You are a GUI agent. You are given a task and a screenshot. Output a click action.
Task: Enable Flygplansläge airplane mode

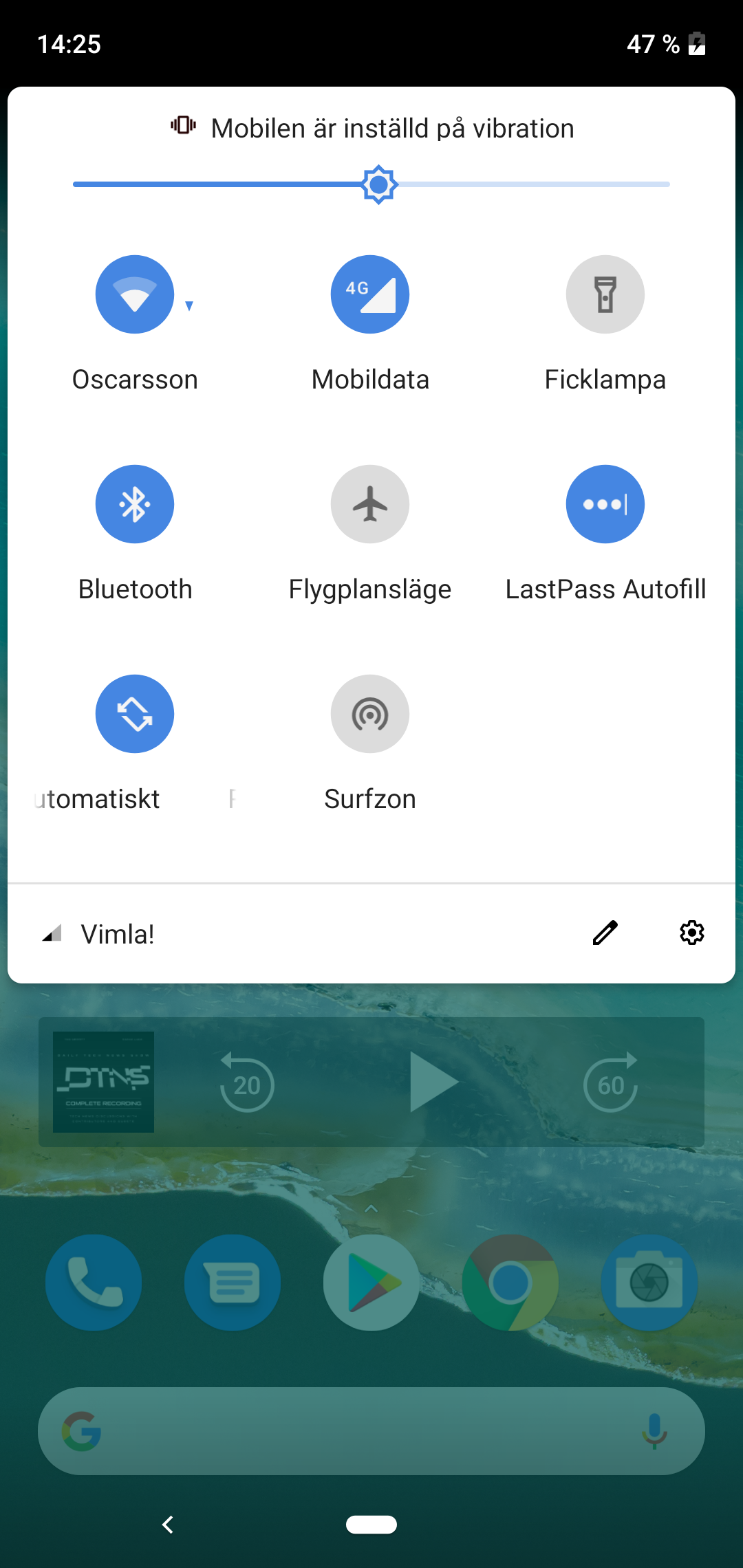[370, 504]
